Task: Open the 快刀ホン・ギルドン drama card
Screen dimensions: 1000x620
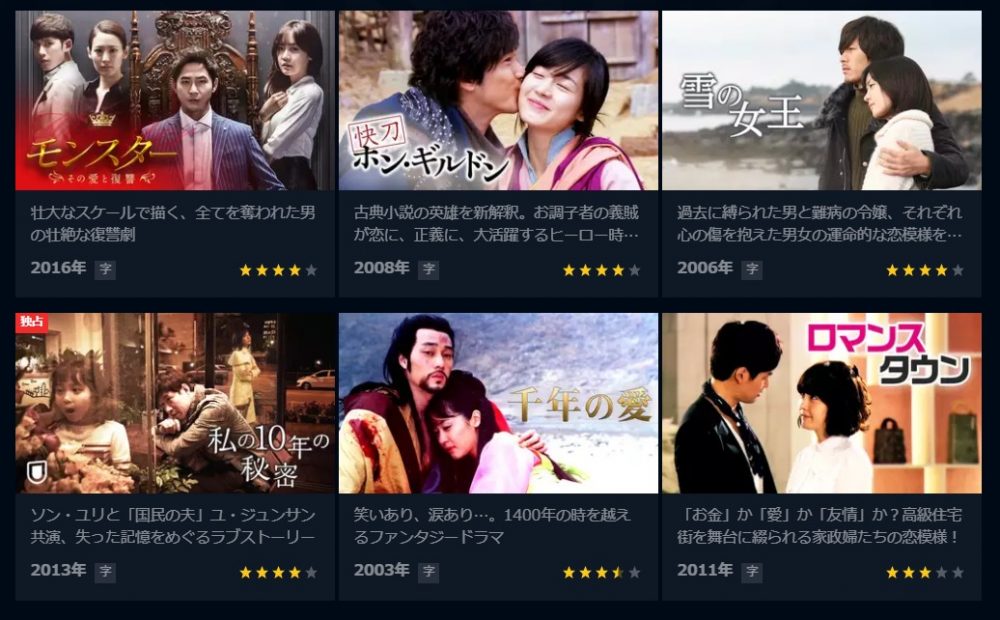Action: pos(498,101)
